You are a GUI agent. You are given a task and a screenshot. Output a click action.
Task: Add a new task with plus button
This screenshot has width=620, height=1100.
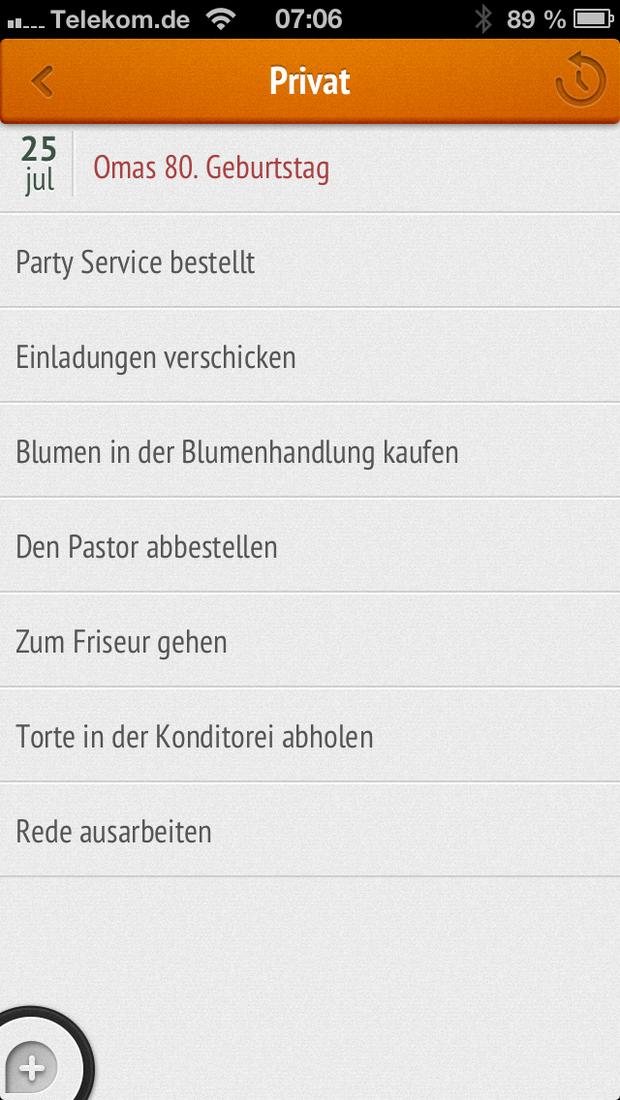[32, 1068]
